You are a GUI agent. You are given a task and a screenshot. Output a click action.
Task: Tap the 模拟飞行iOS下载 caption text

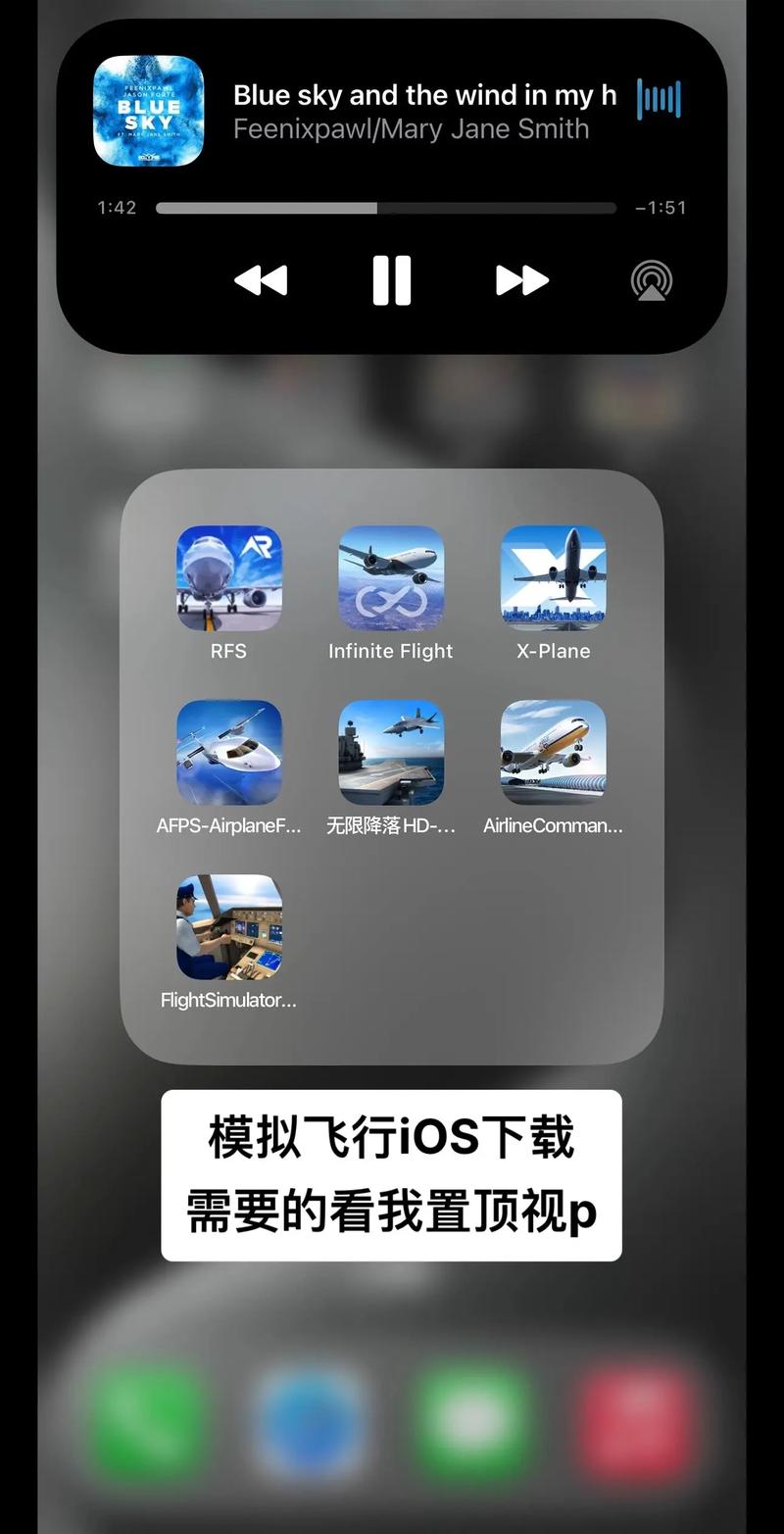pos(389,1135)
